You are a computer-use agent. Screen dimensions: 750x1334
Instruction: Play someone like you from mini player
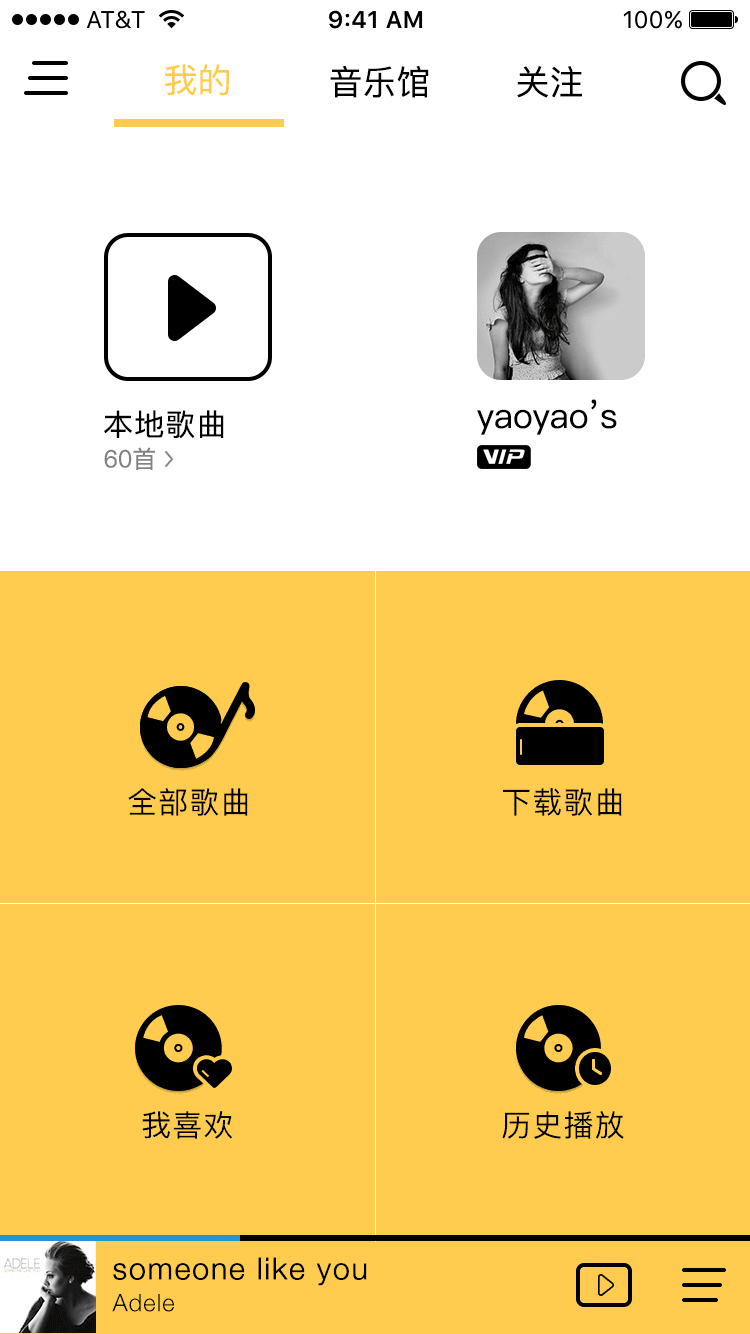coord(604,1285)
